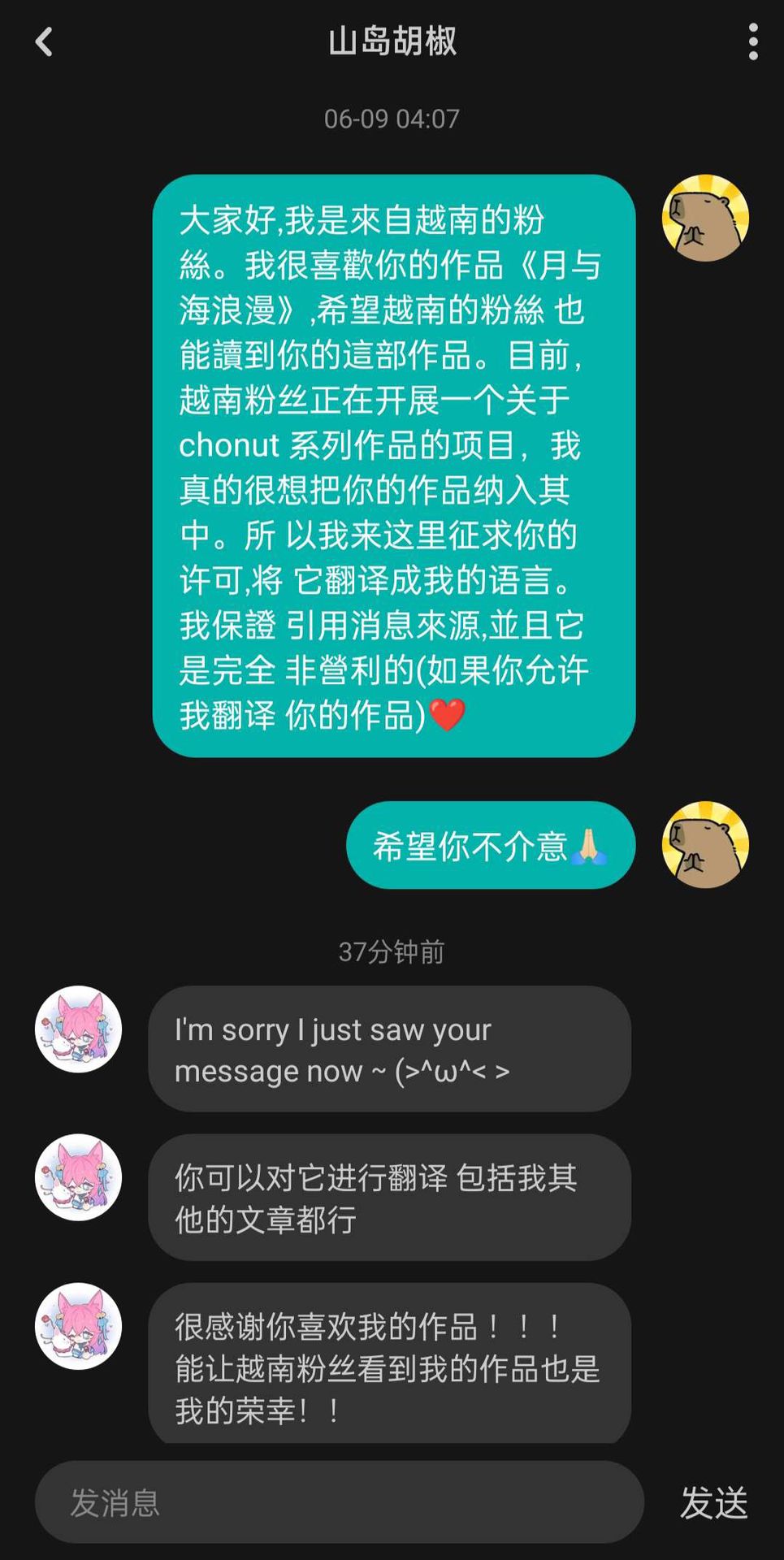Open the avatar beside the I'm sorry message
Screen dimensions: 784x1560
point(79,1029)
